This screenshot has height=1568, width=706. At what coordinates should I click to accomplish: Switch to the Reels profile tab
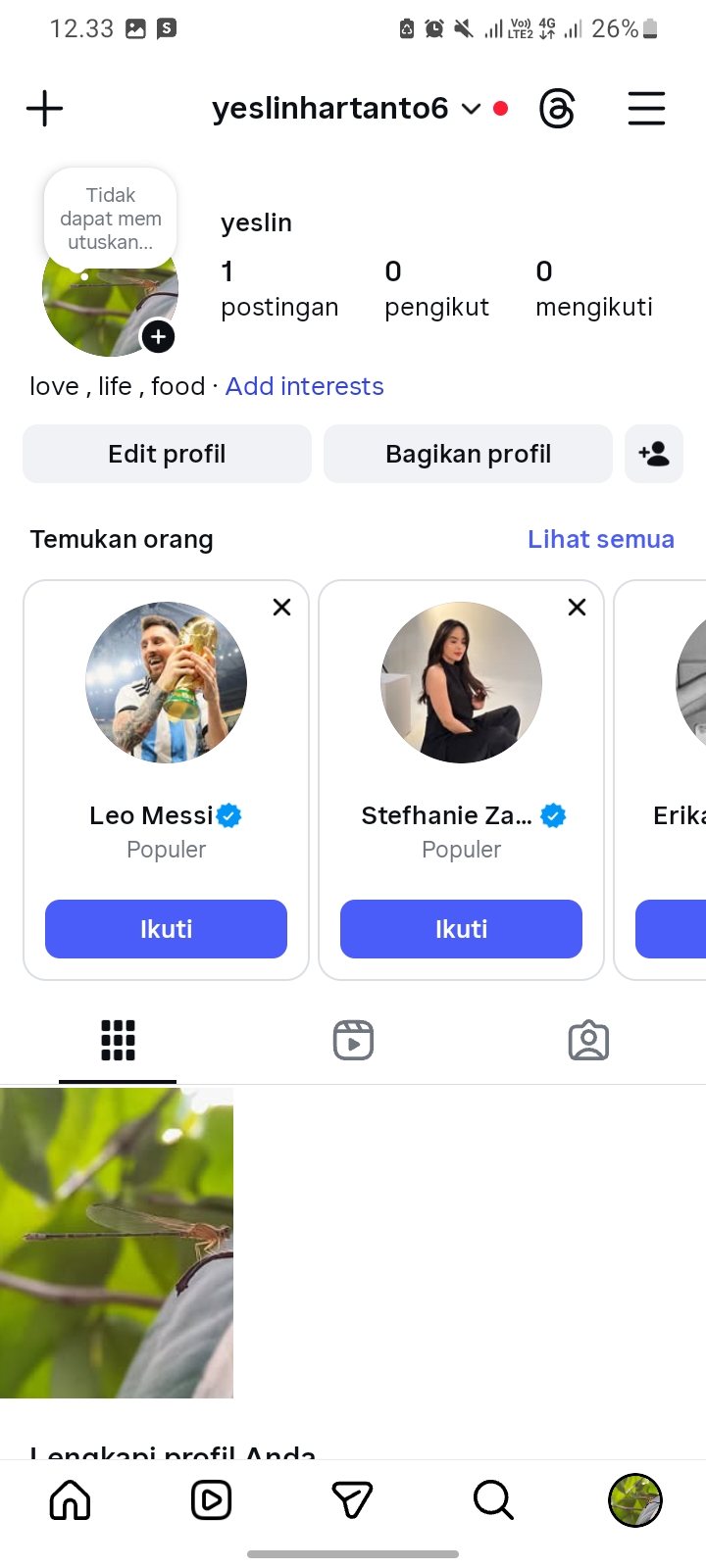pos(353,1040)
